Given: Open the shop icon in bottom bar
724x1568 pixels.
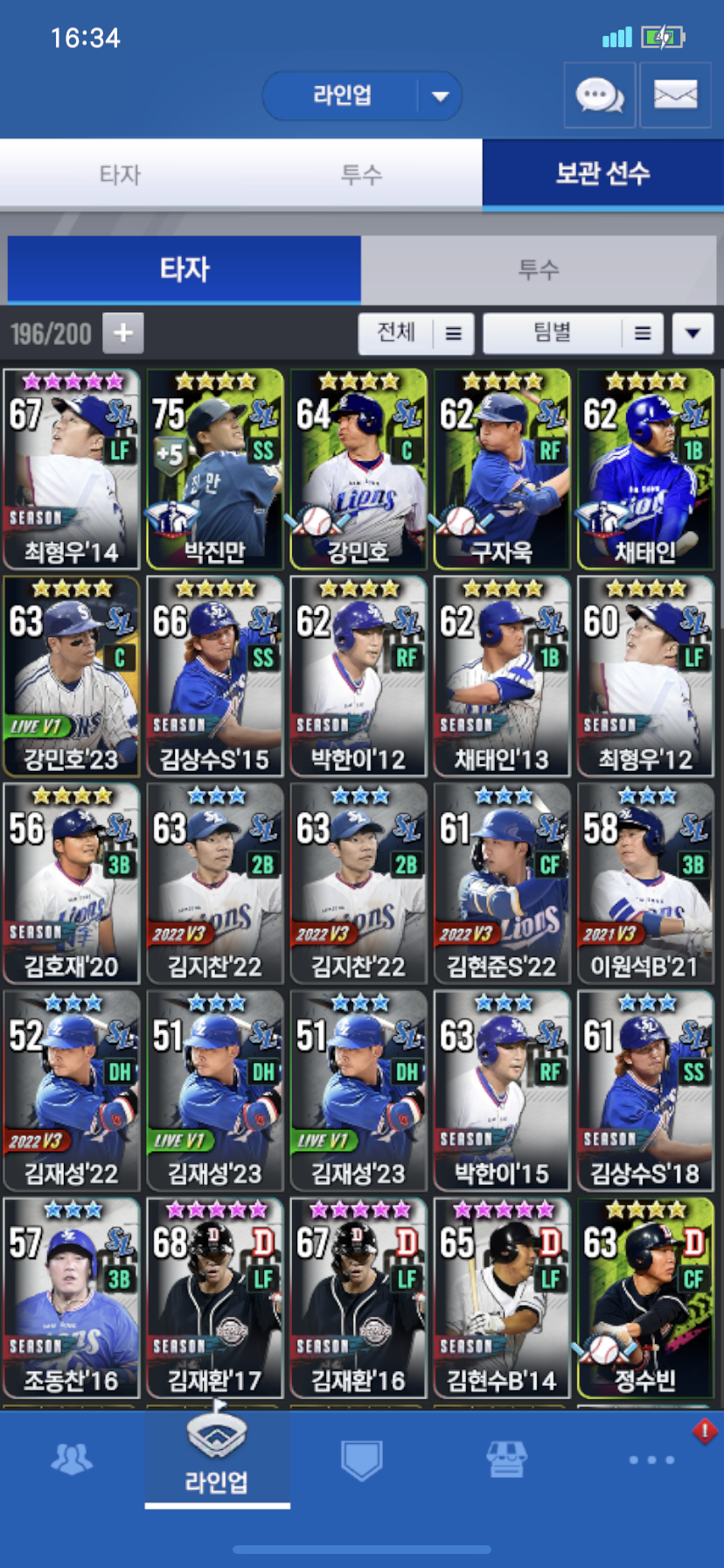Looking at the screenshot, I should pos(506,1459).
